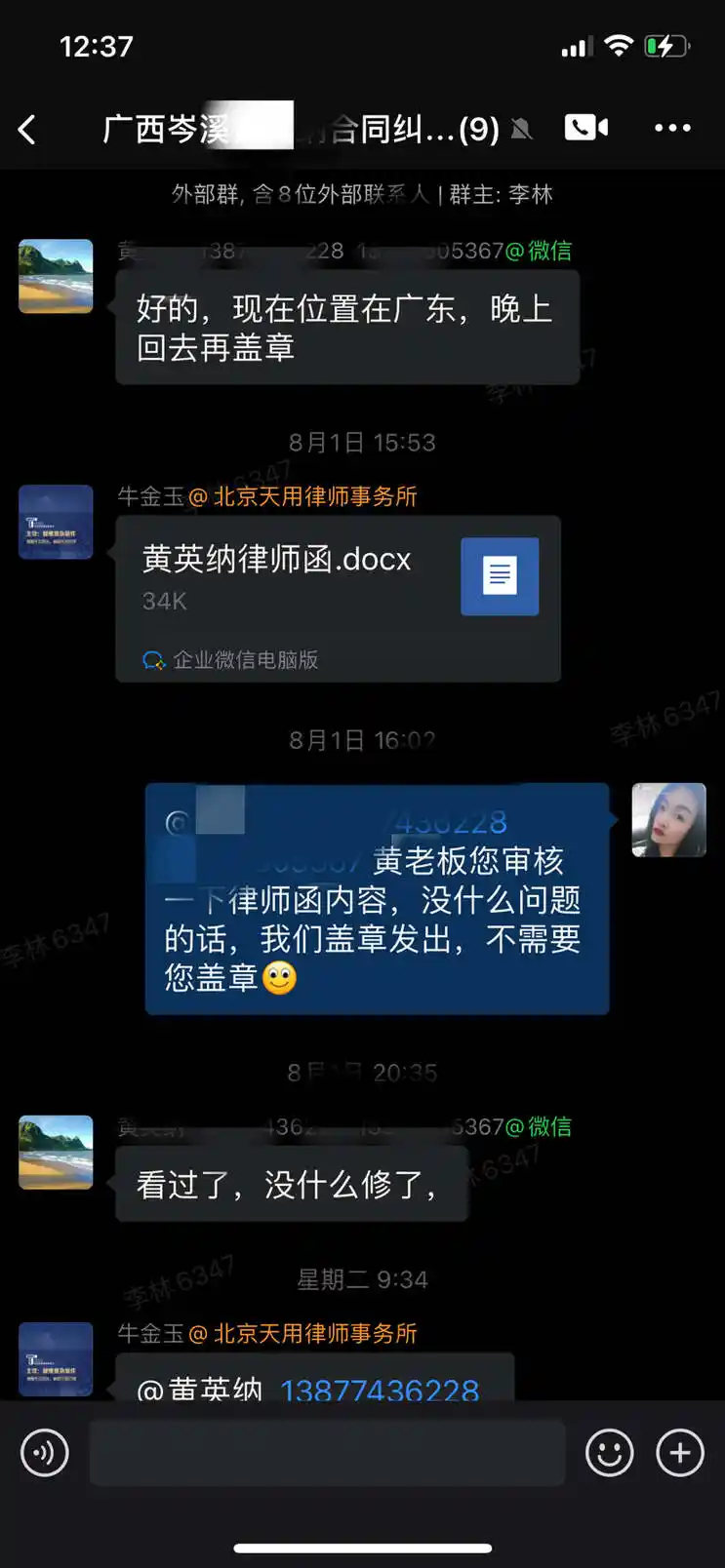
Task: Switch to voice message input
Action: pyautogui.click(x=45, y=1452)
